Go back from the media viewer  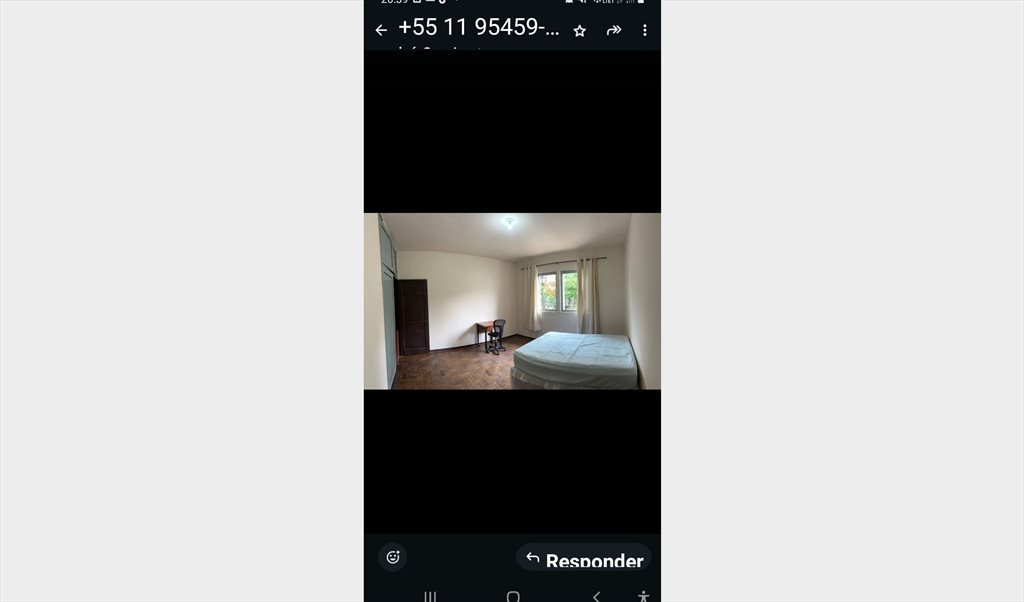pyautogui.click(x=381, y=30)
